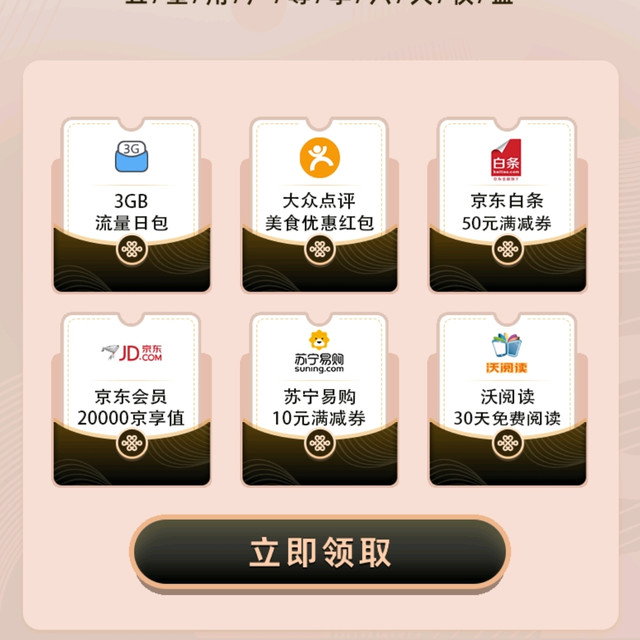Open the 沃阅读30天免费阅读 card
Screen dimensions: 640x640
[507, 400]
